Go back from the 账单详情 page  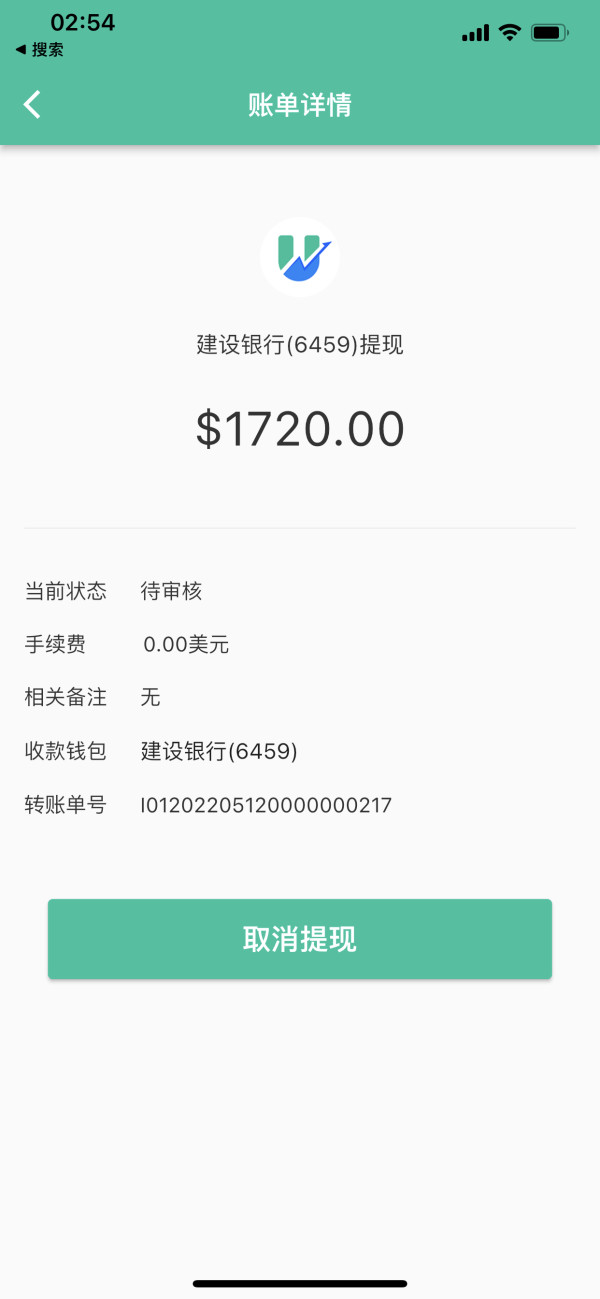click(x=33, y=104)
